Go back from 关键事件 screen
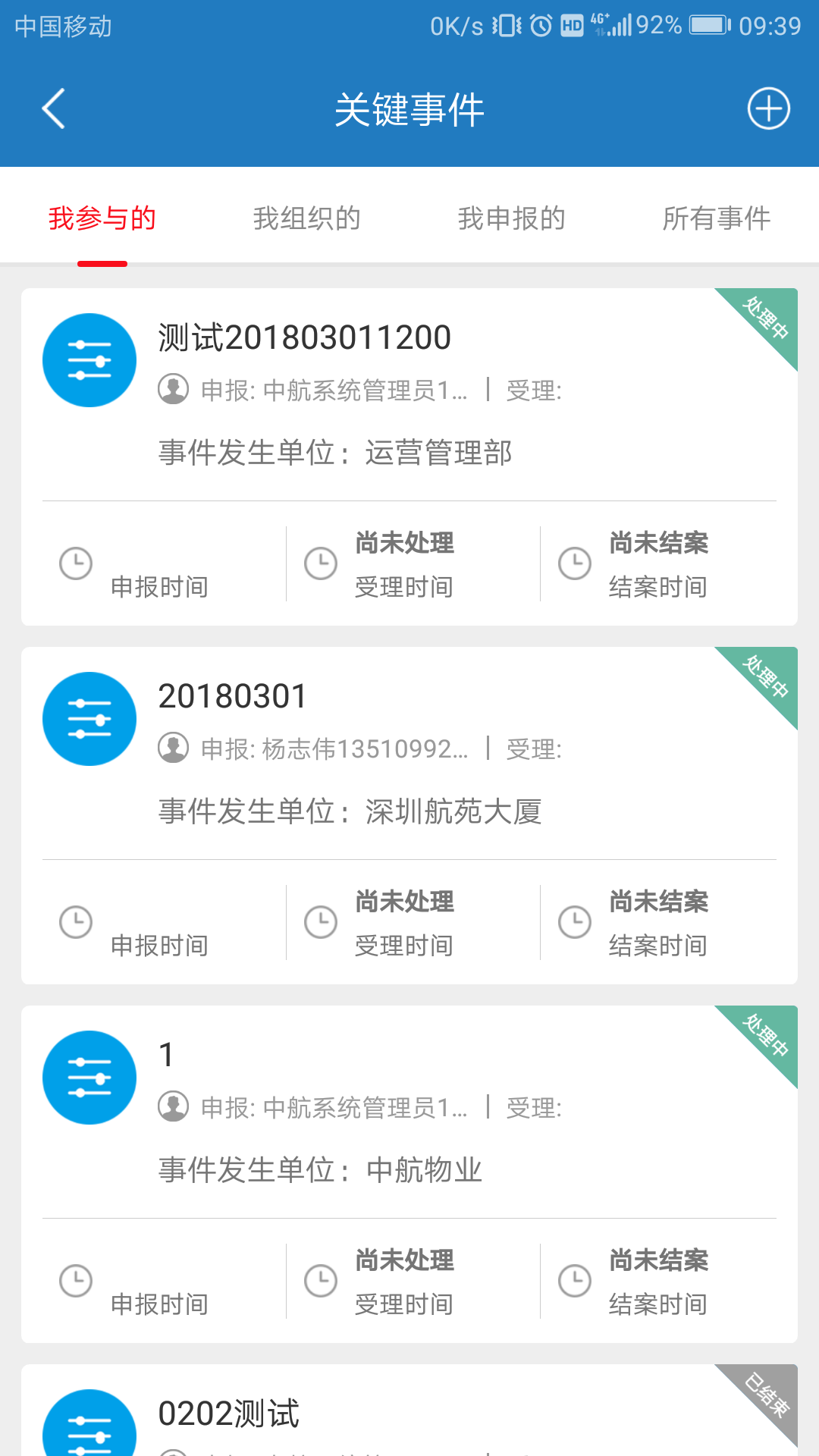The image size is (819, 1456). tap(53, 109)
